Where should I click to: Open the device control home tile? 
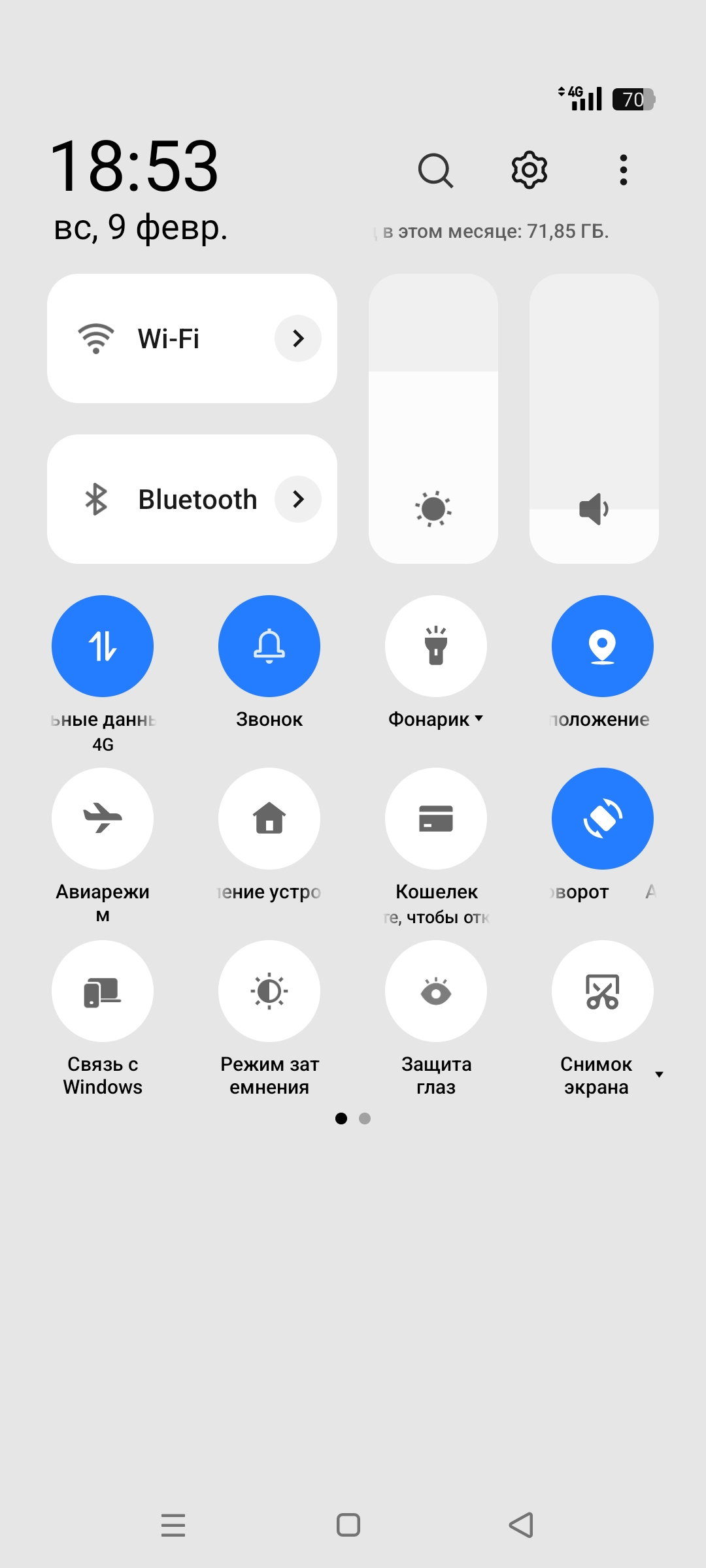tap(269, 819)
